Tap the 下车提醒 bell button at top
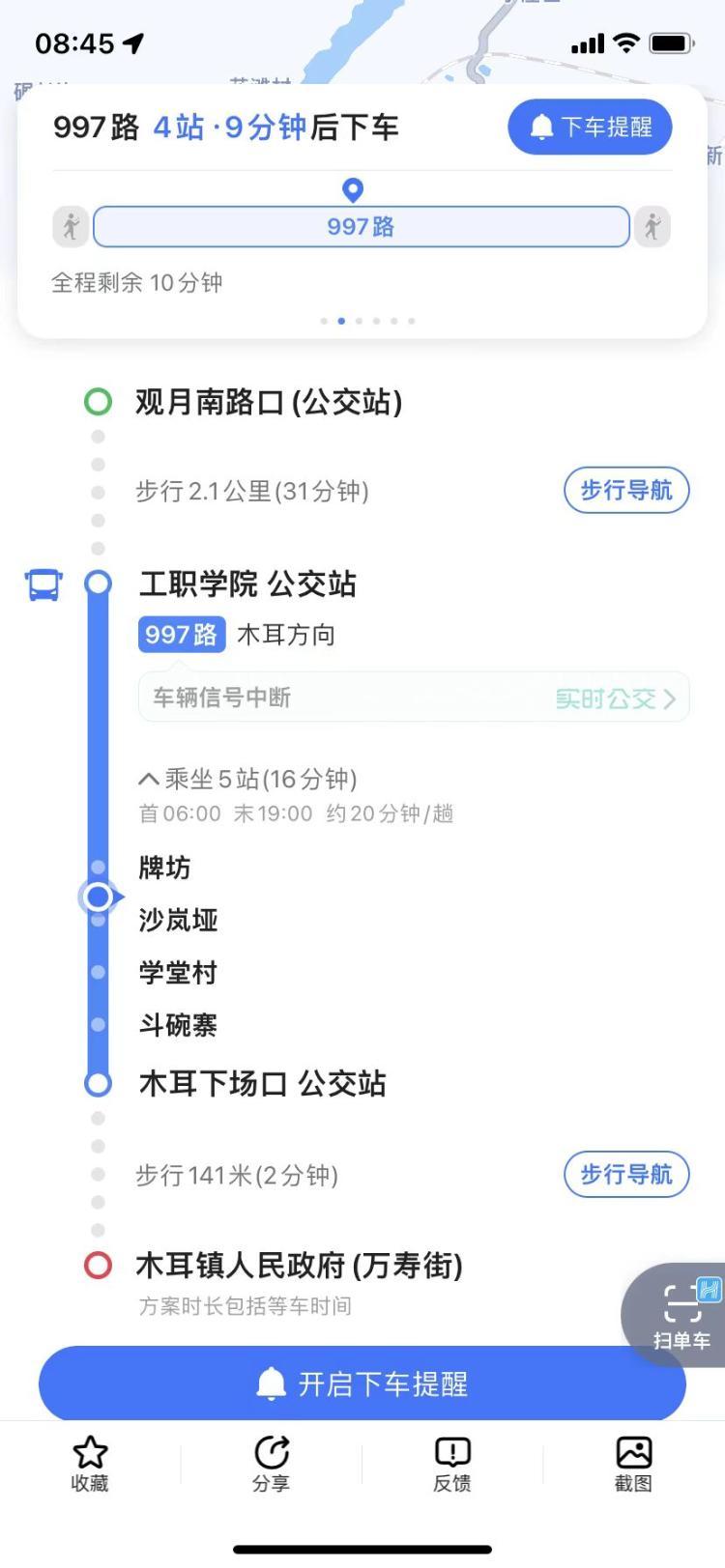725x1568 pixels. coord(590,127)
